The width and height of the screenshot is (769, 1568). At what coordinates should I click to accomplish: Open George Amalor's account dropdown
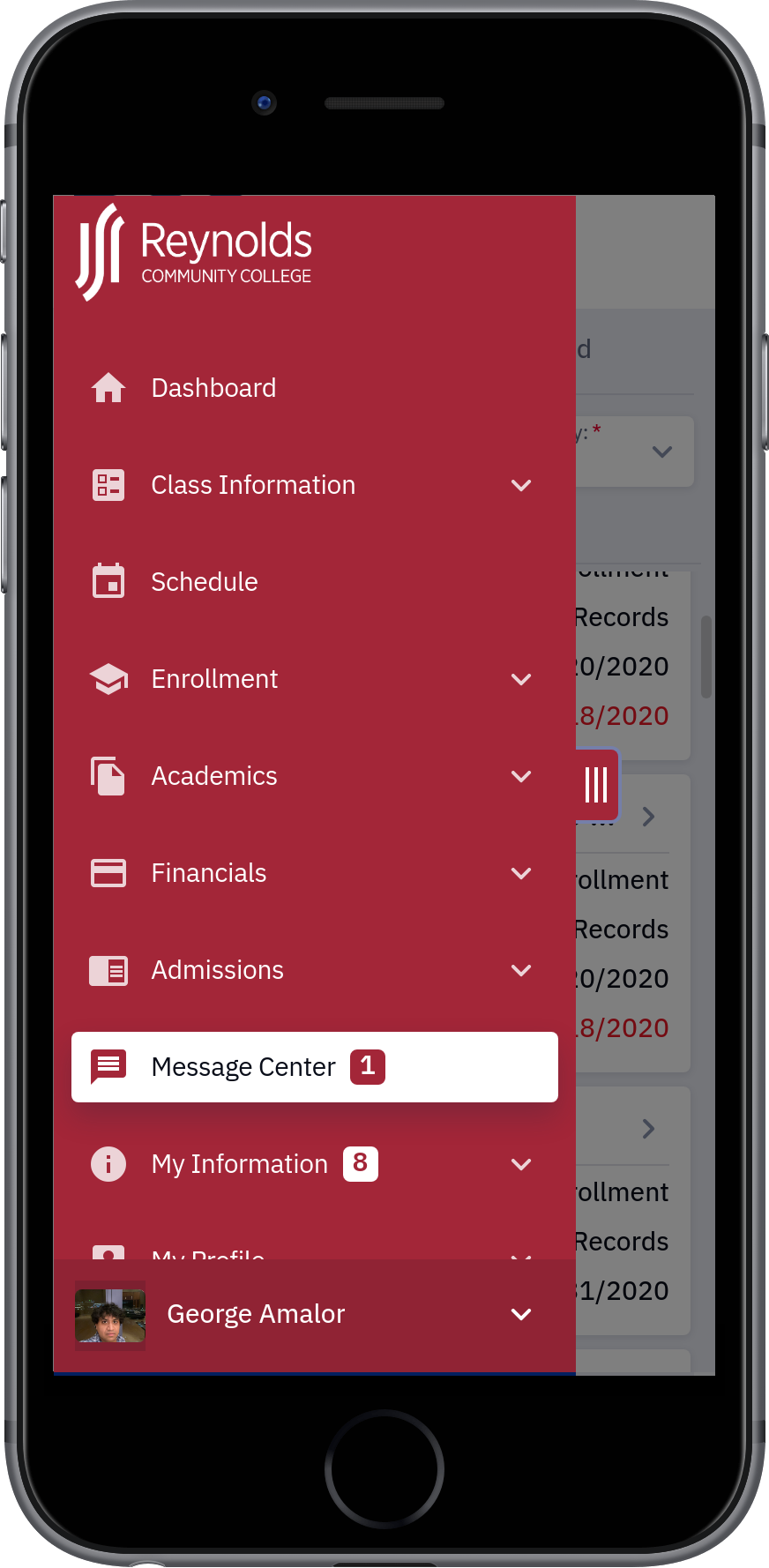(314, 1315)
